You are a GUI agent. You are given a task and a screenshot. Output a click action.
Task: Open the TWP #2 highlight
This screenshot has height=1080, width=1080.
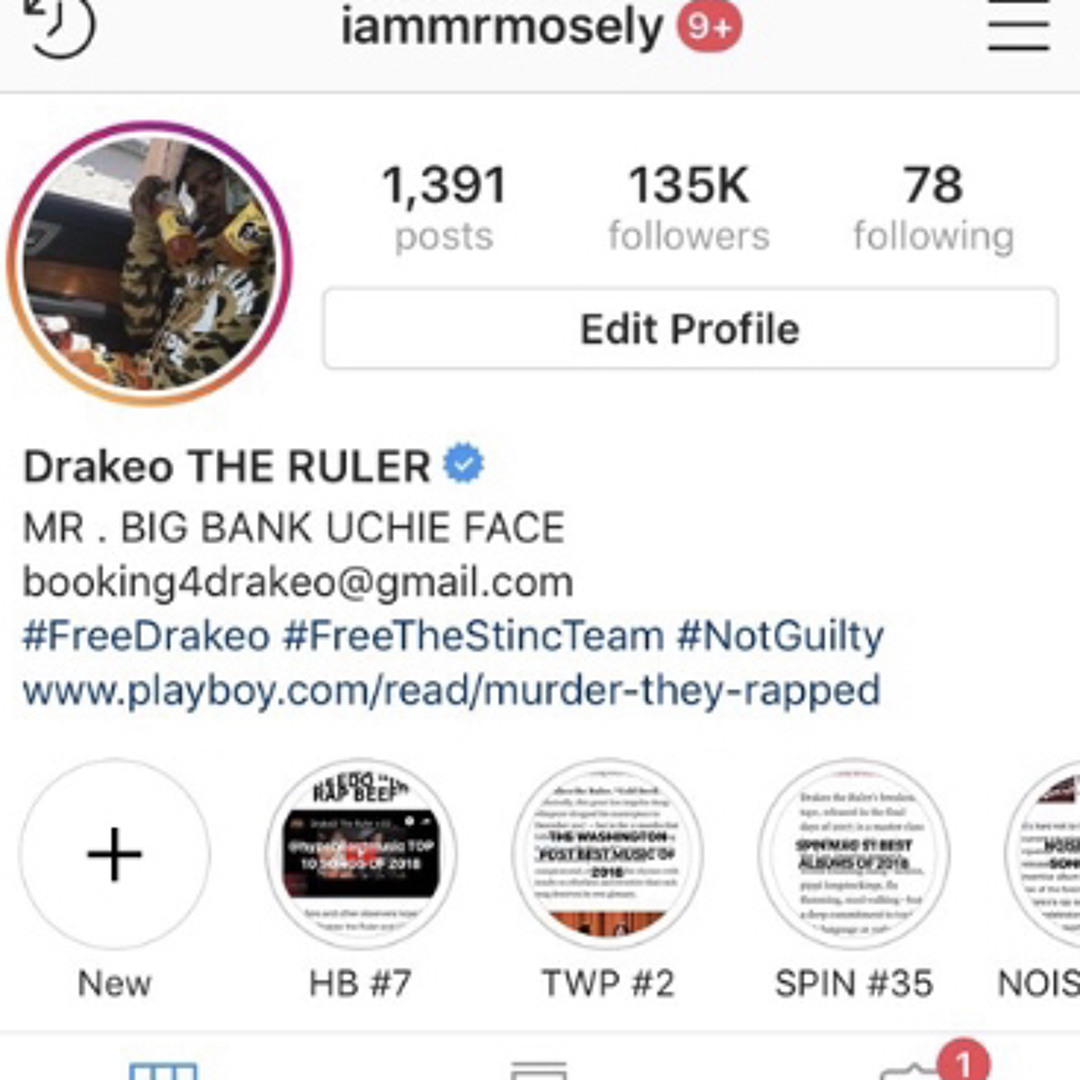tap(607, 855)
